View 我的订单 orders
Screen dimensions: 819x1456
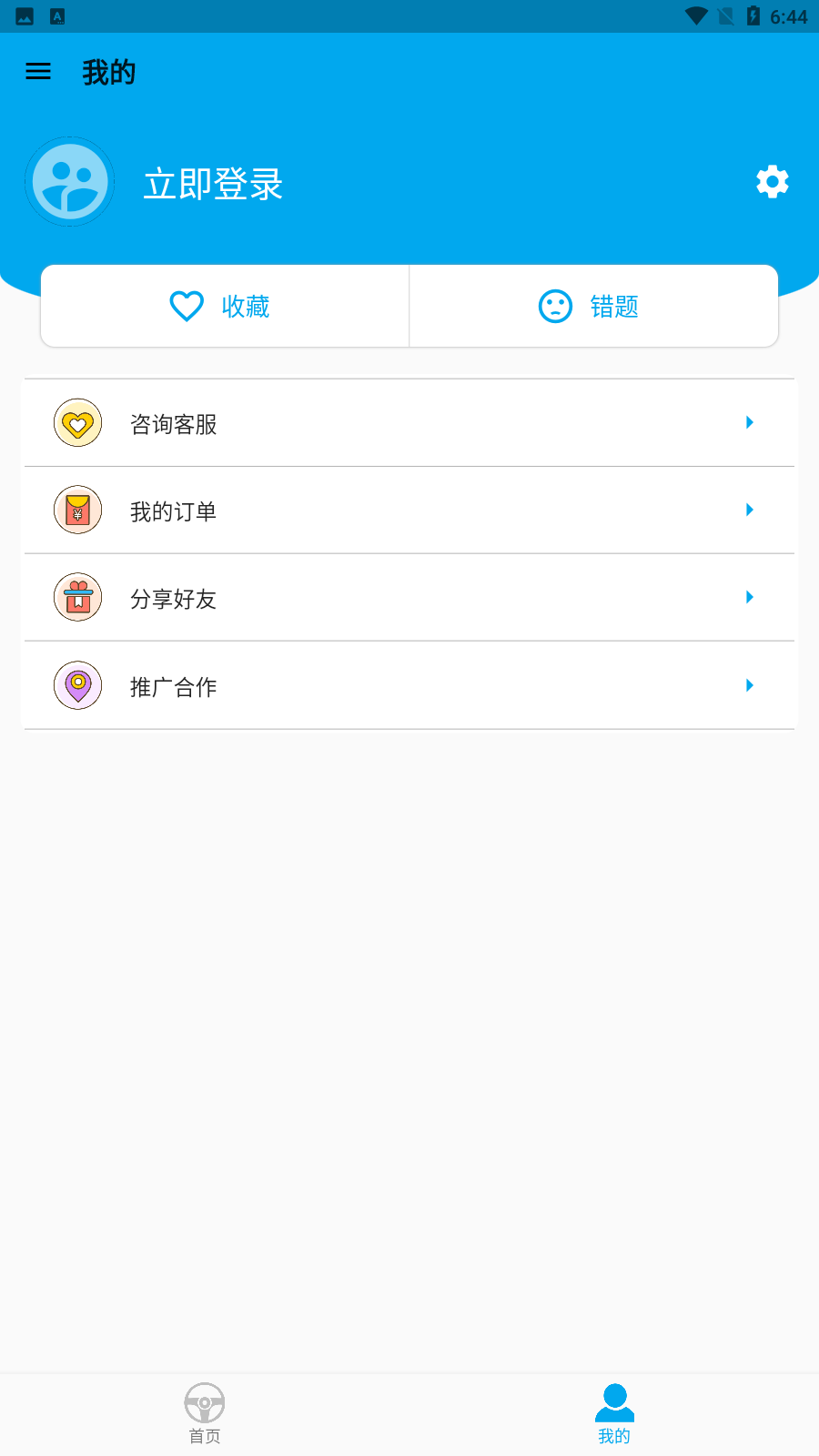coord(409,511)
